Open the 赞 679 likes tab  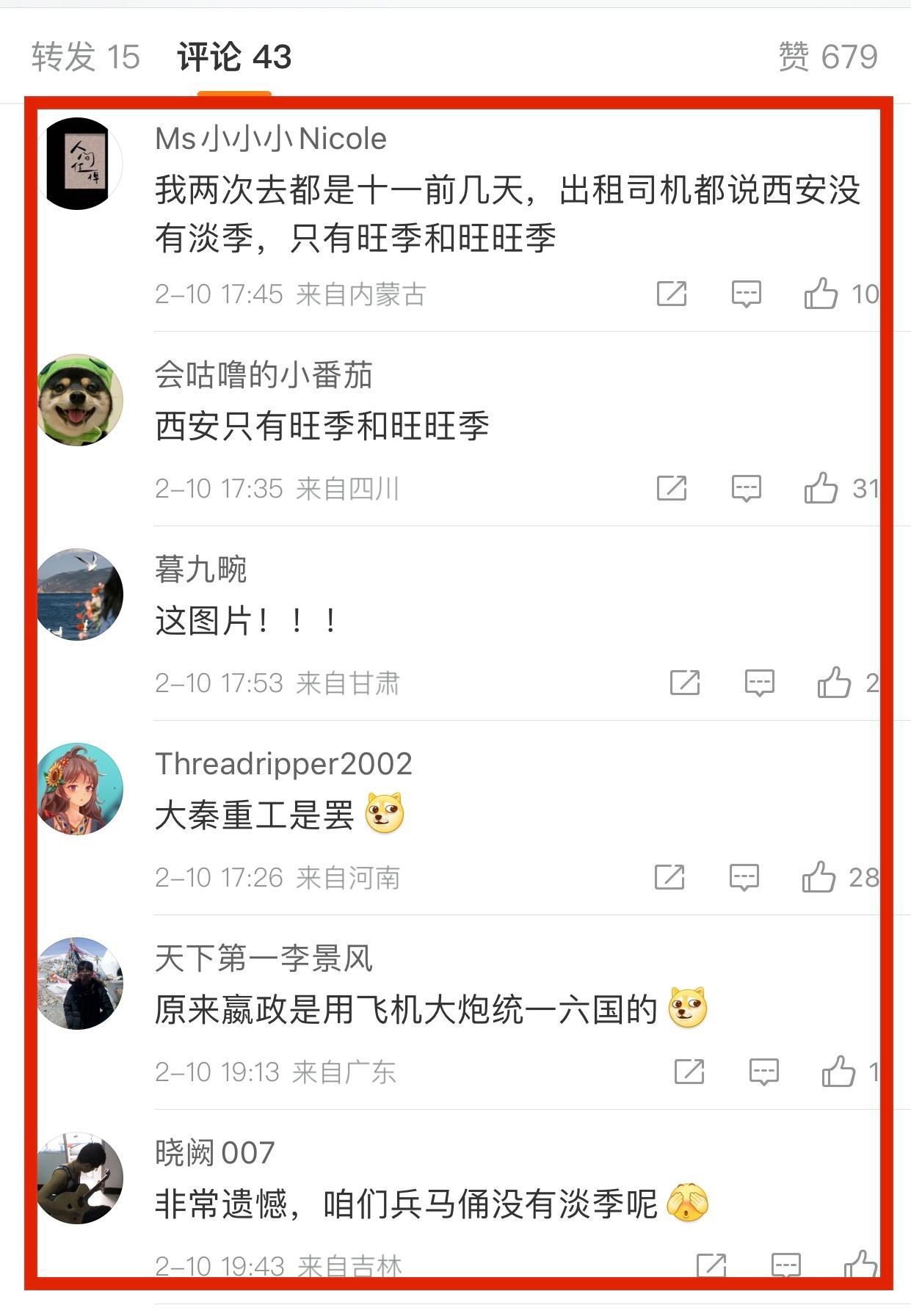[827, 57]
